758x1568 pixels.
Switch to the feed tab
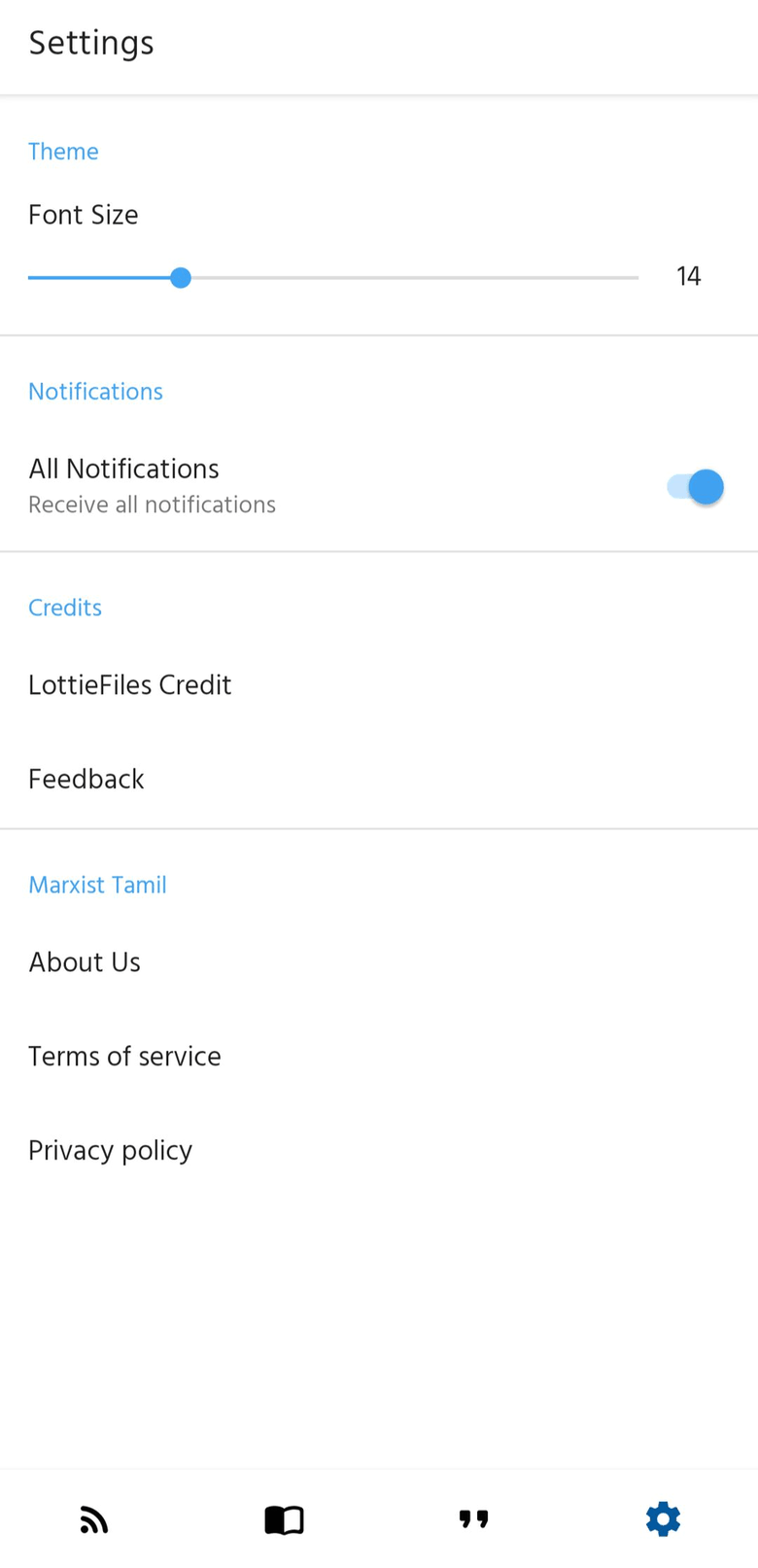click(94, 1519)
